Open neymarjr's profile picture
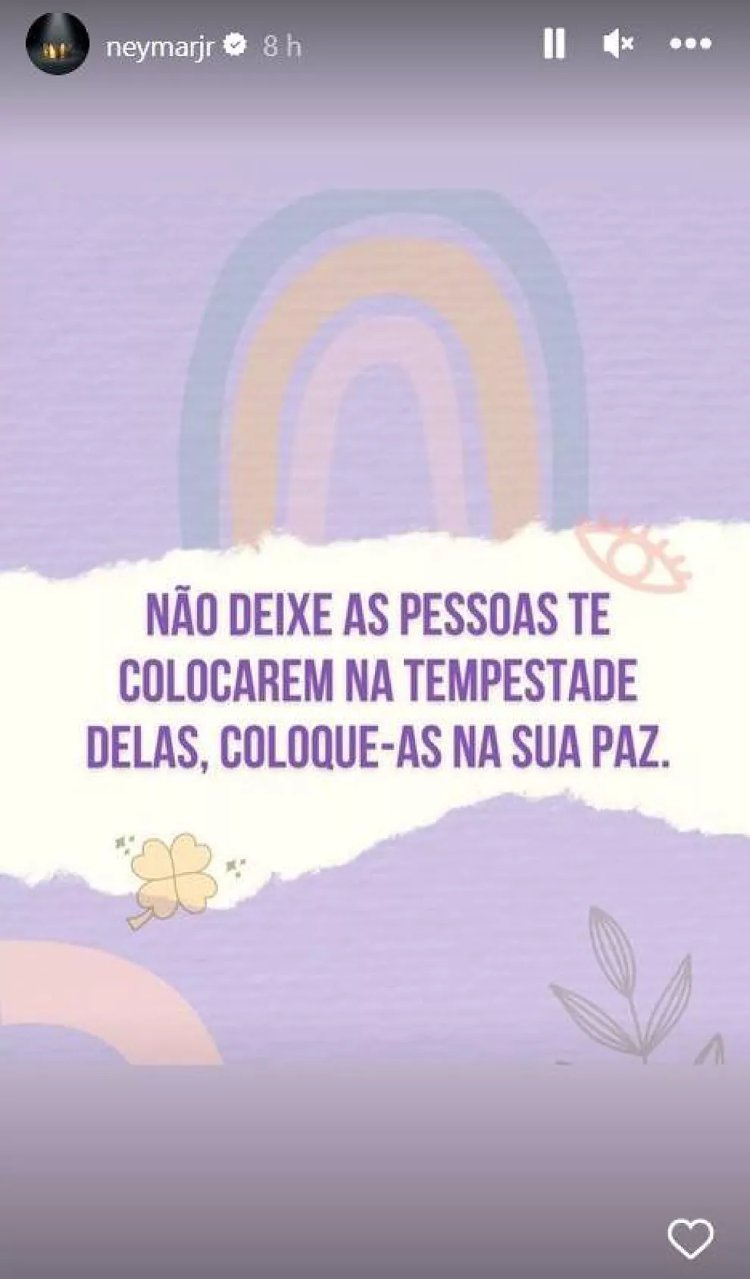Image resolution: width=750 pixels, height=1279 pixels. point(57,45)
